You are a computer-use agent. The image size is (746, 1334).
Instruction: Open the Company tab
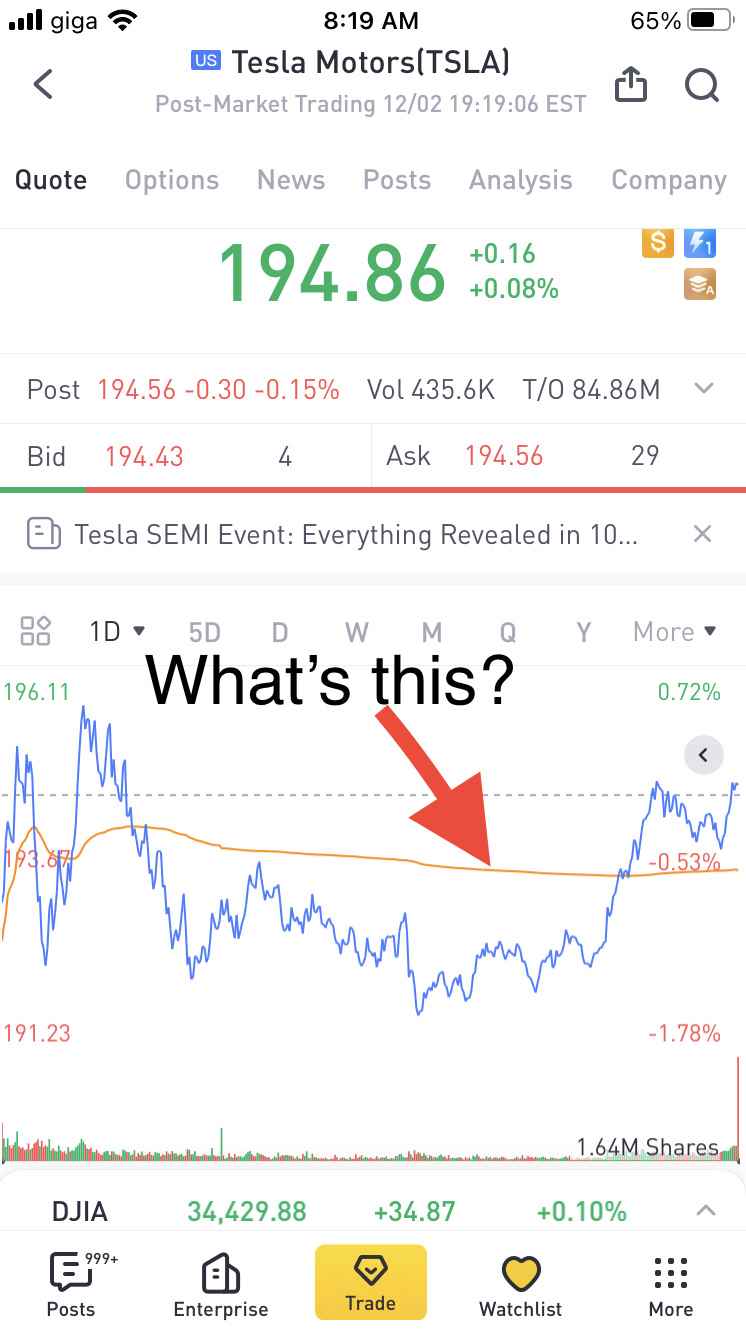pos(668,180)
